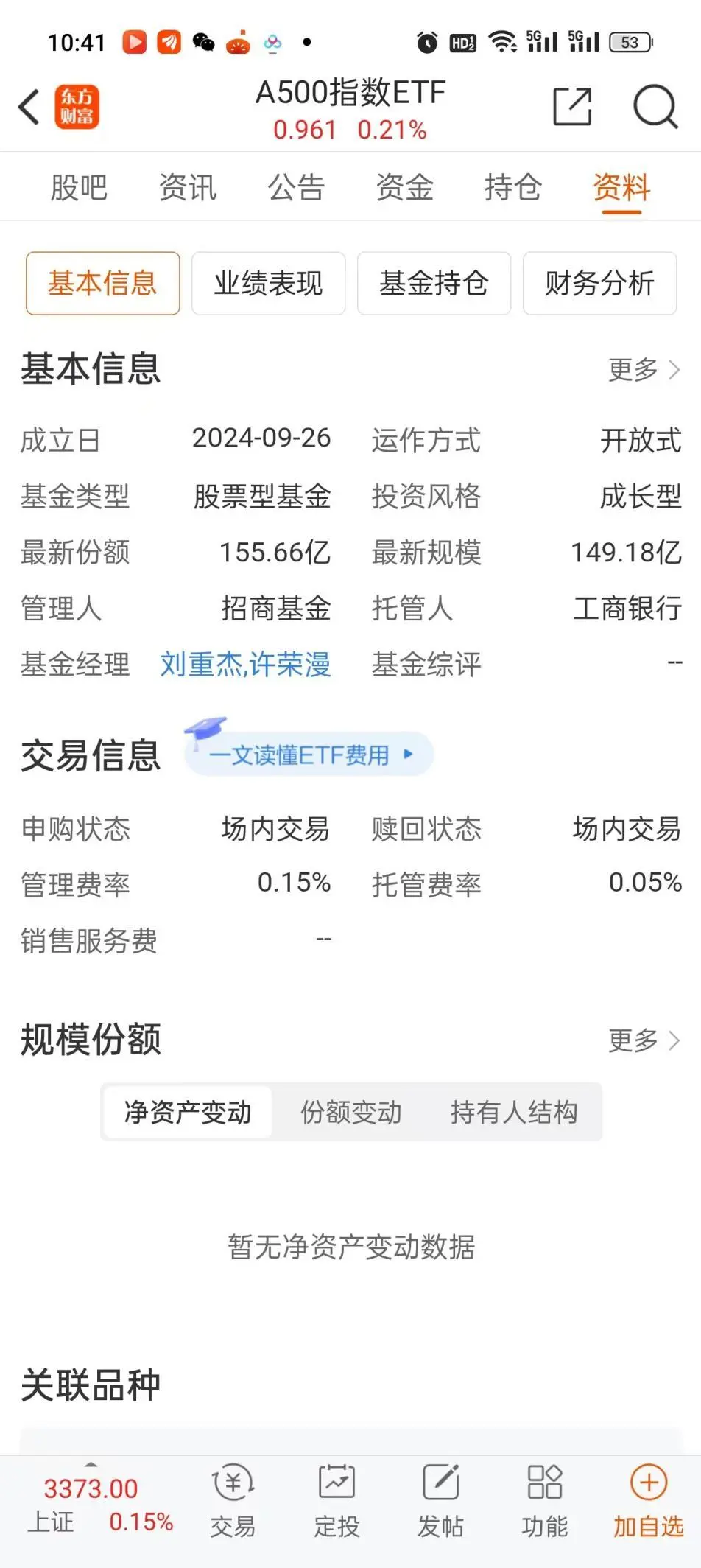Go back using the top-left arrow
The image size is (701, 1568).
(x=29, y=108)
